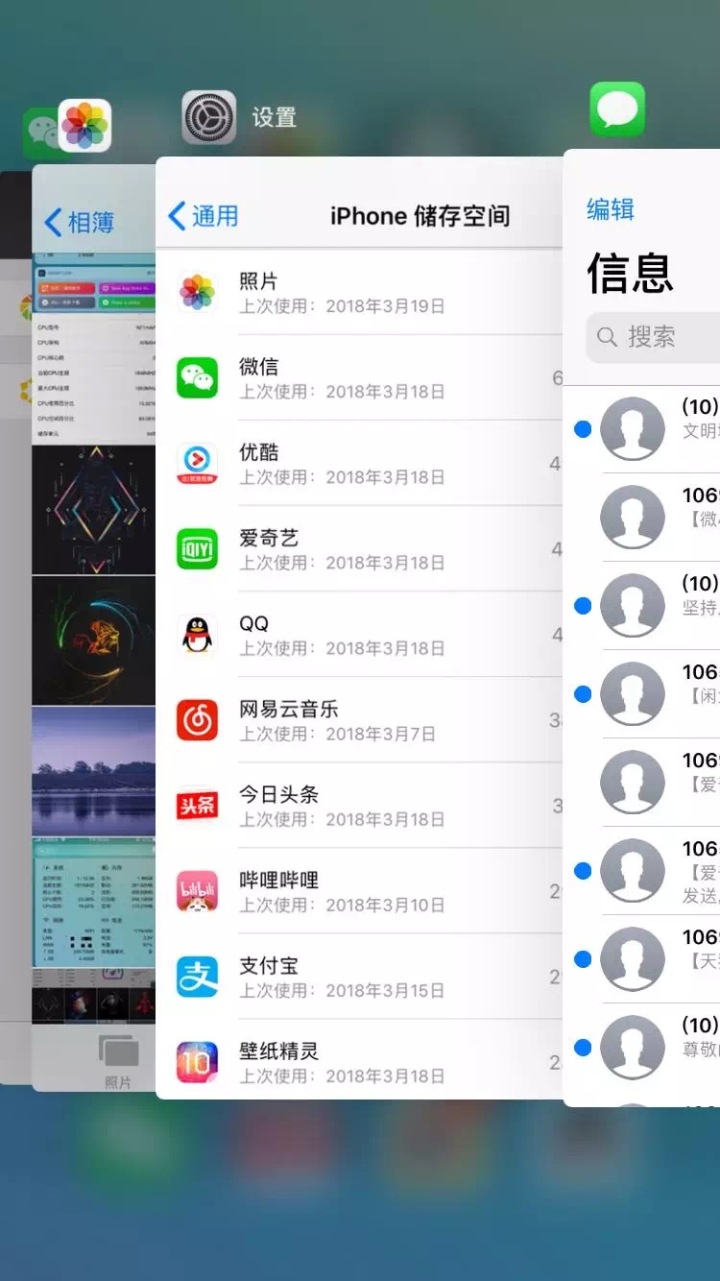Tap the green Messages icon above its card

[617, 110]
